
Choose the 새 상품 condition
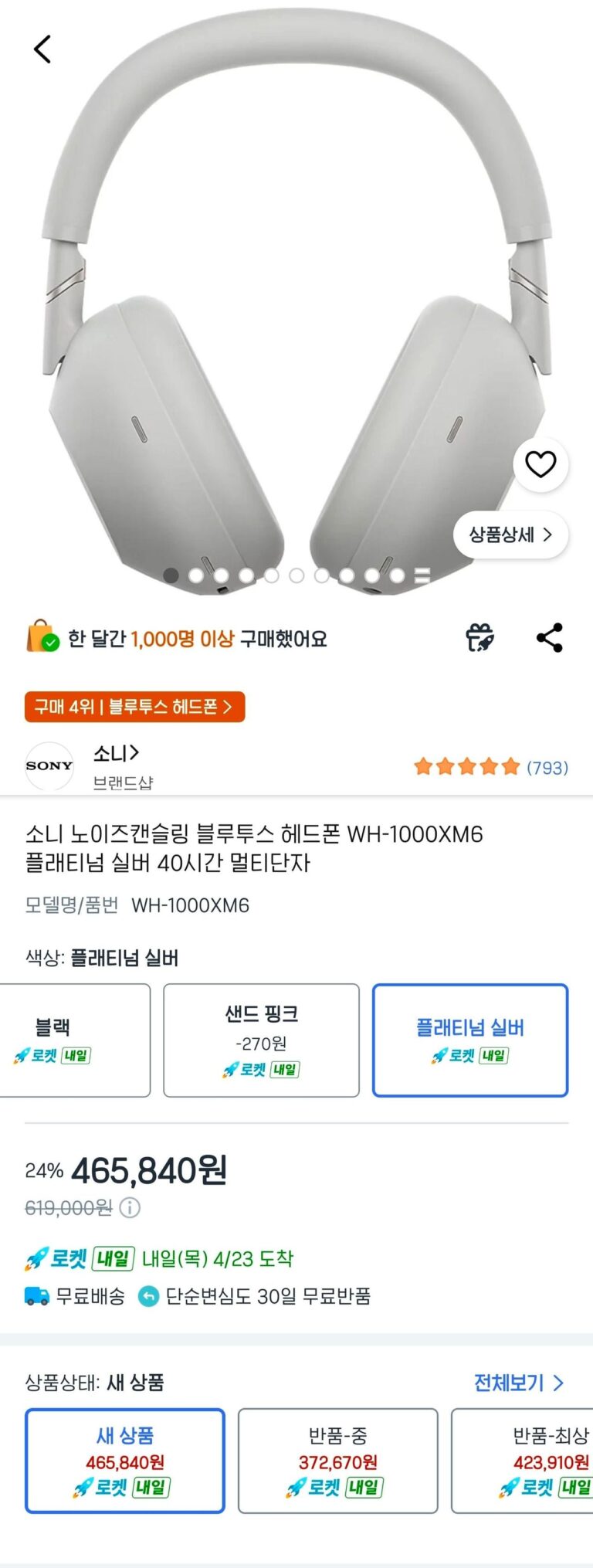125,1460
